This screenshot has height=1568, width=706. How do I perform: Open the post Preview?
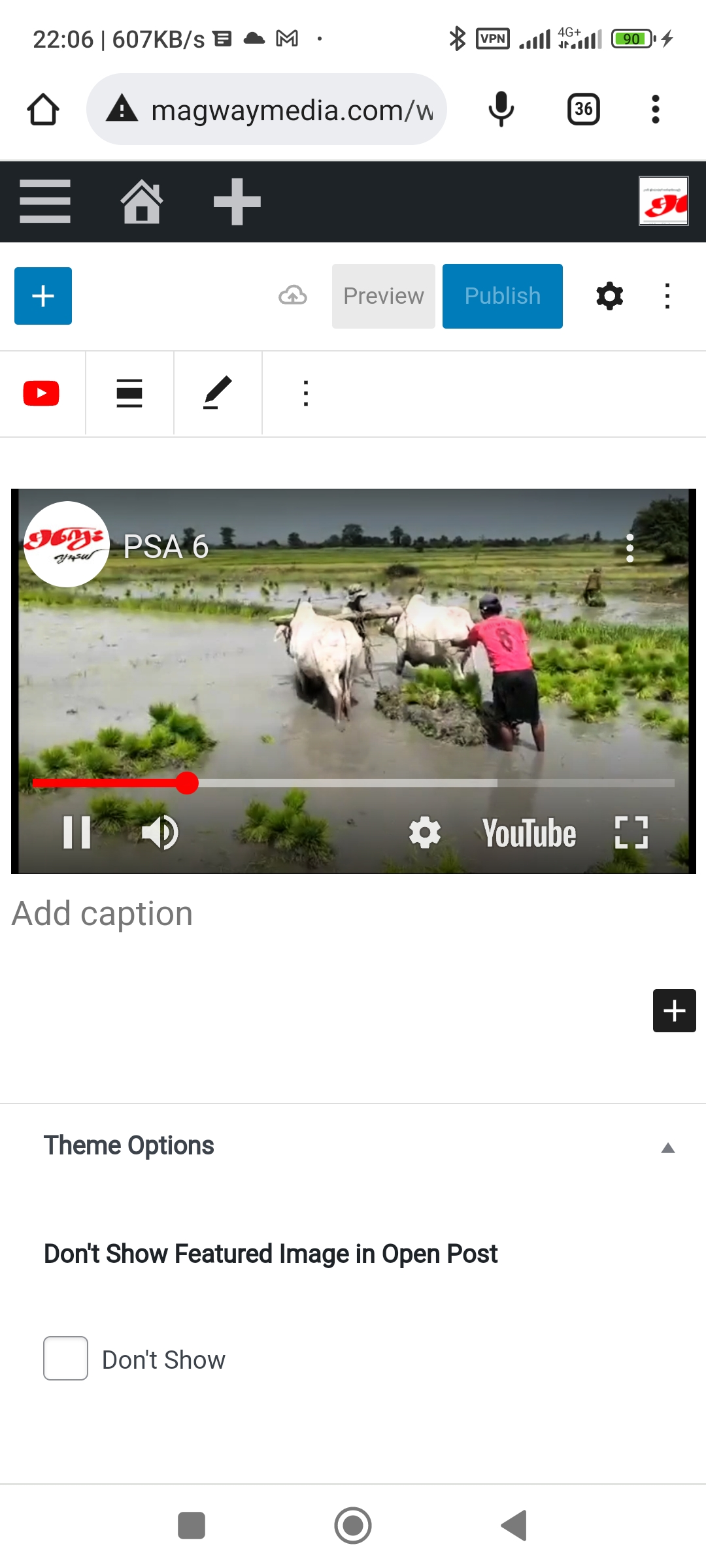pyautogui.click(x=383, y=296)
